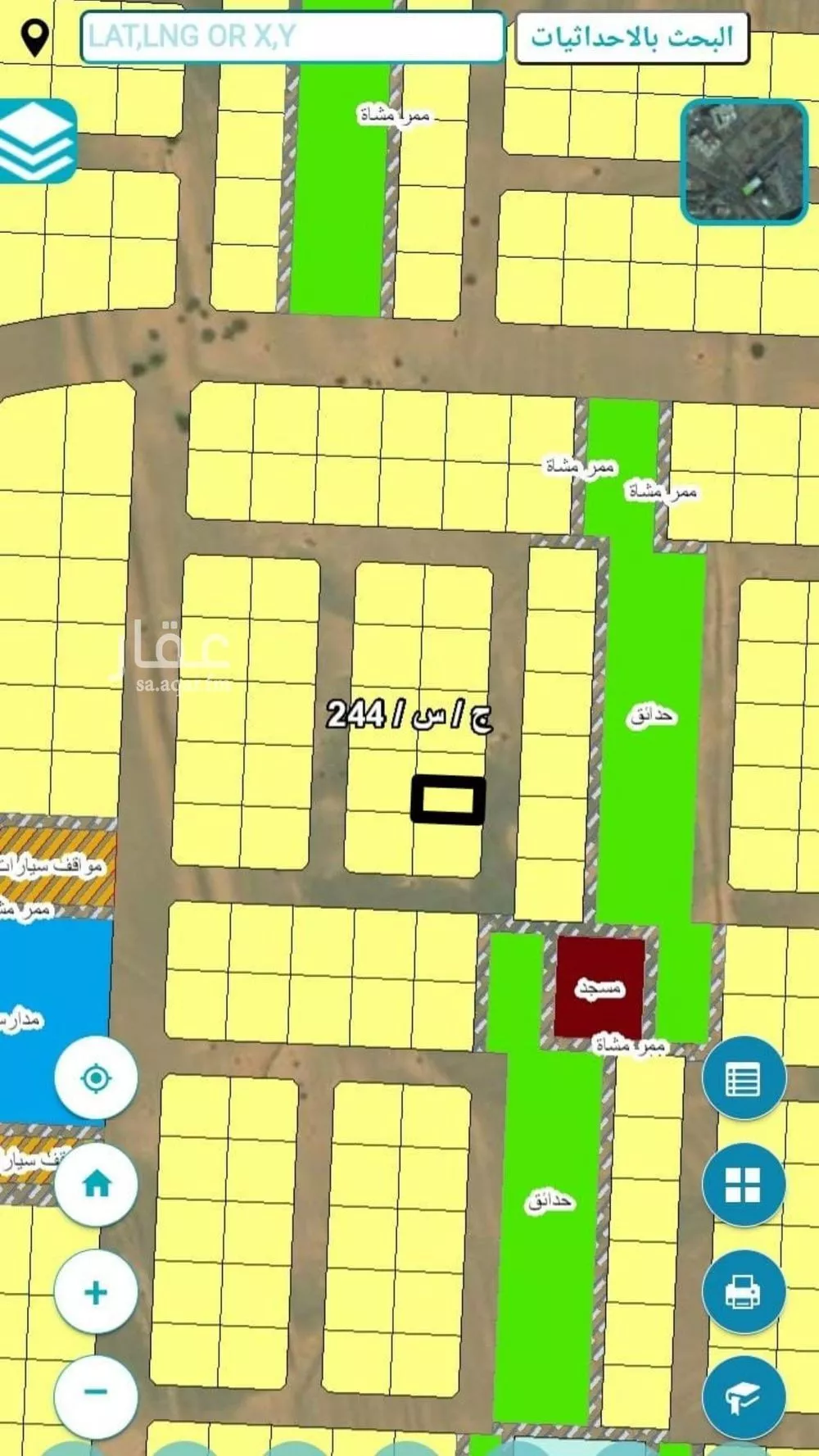Open the map layers panel
This screenshot has width=819, height=1456.
pos(37,141)
